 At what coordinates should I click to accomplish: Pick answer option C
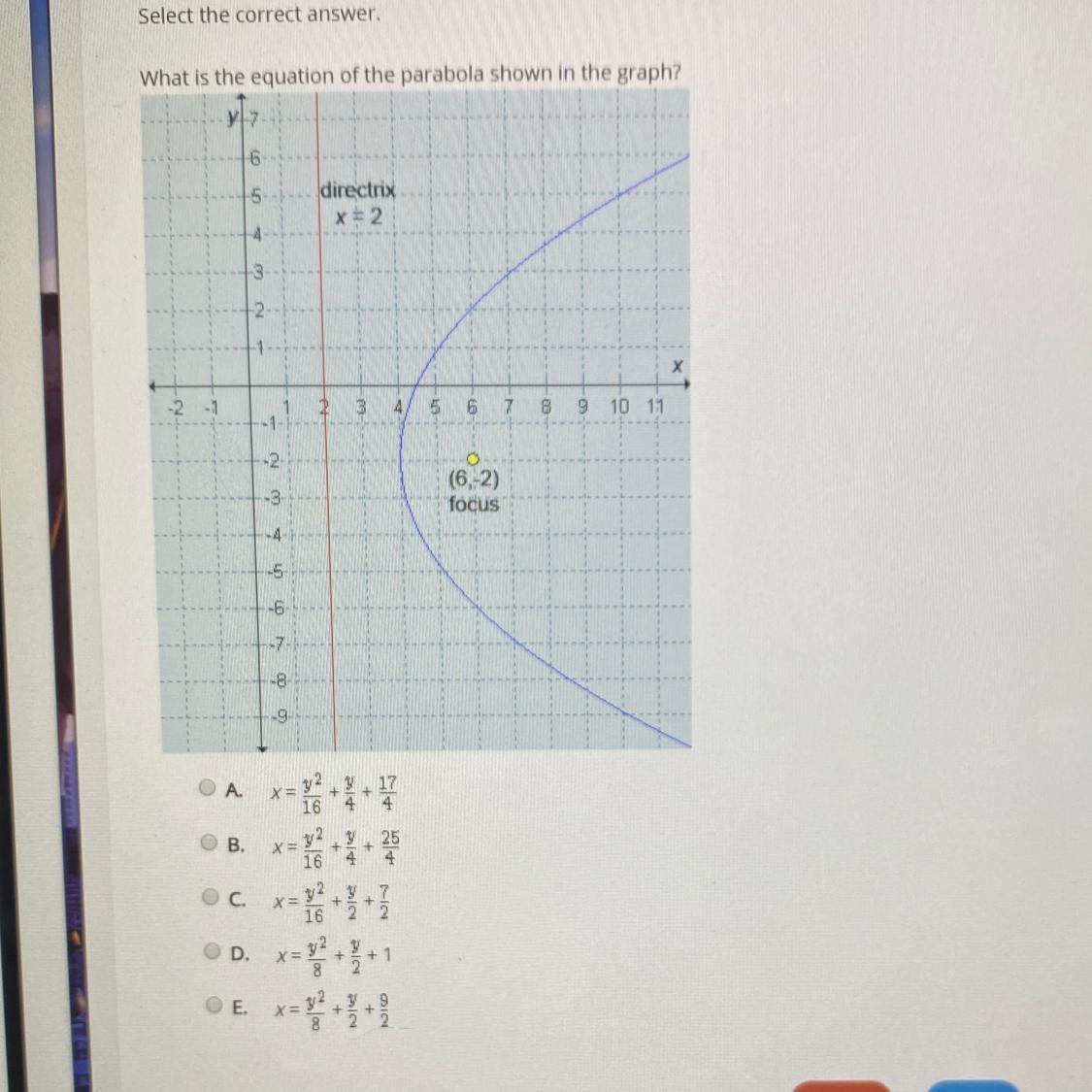tap(211, 897)
